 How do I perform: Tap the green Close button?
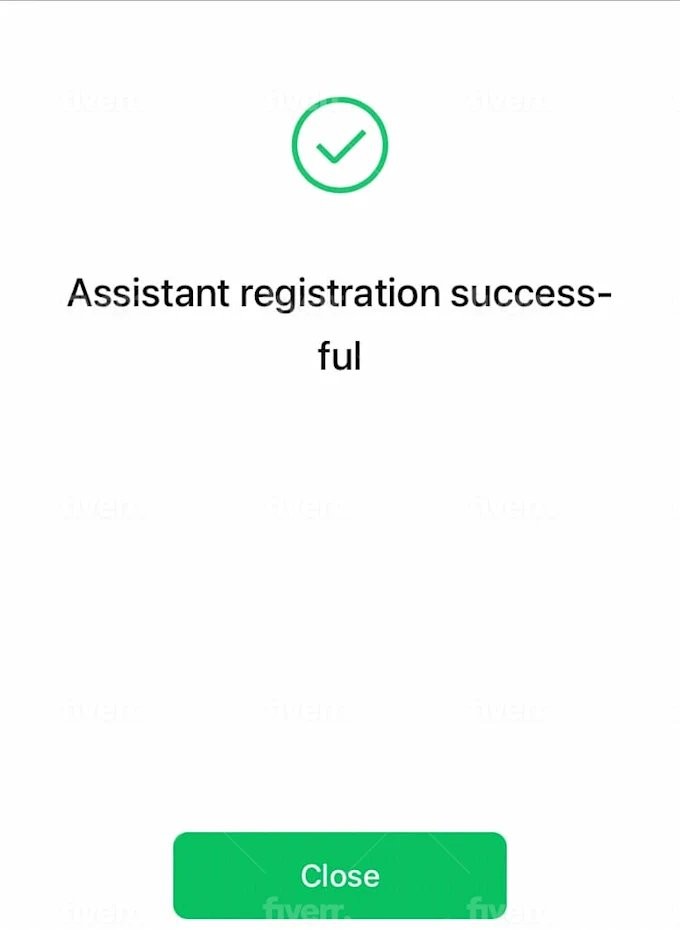[340, 875]
